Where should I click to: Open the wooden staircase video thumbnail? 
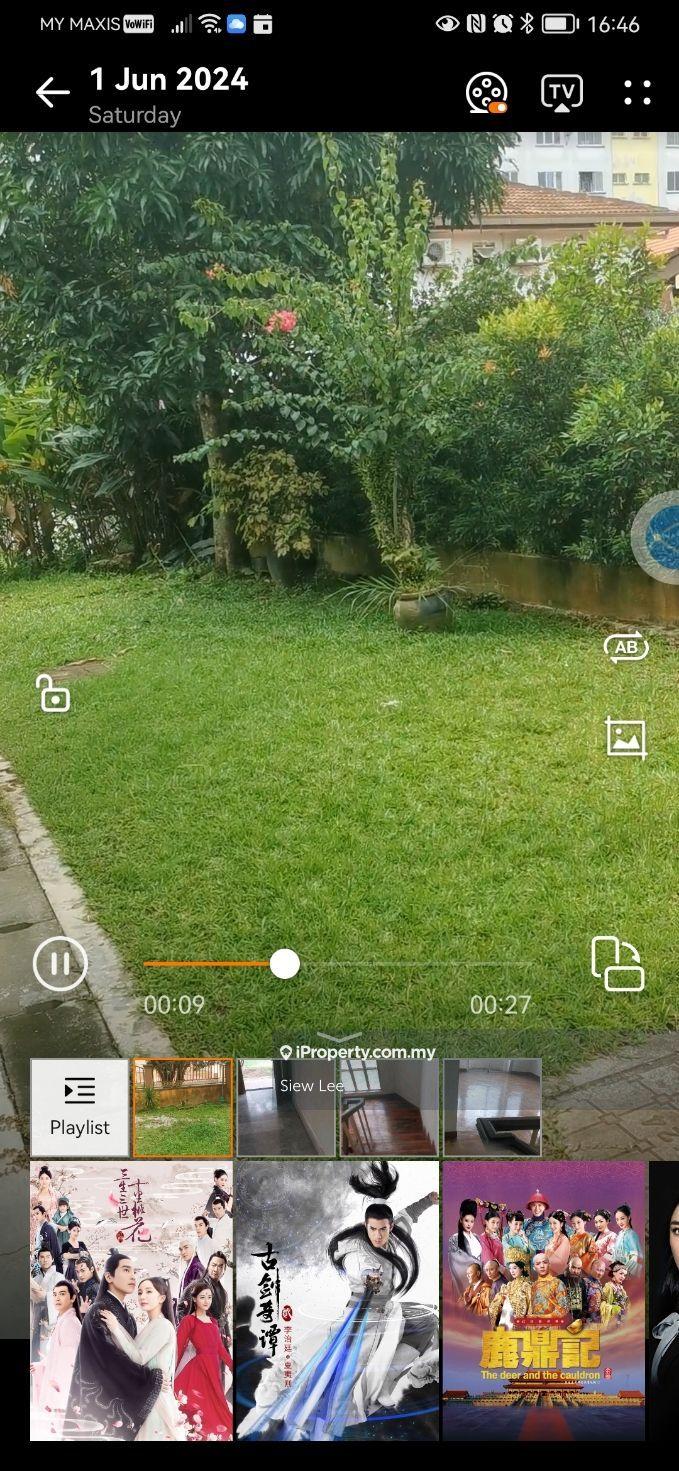pos(389,1108)
